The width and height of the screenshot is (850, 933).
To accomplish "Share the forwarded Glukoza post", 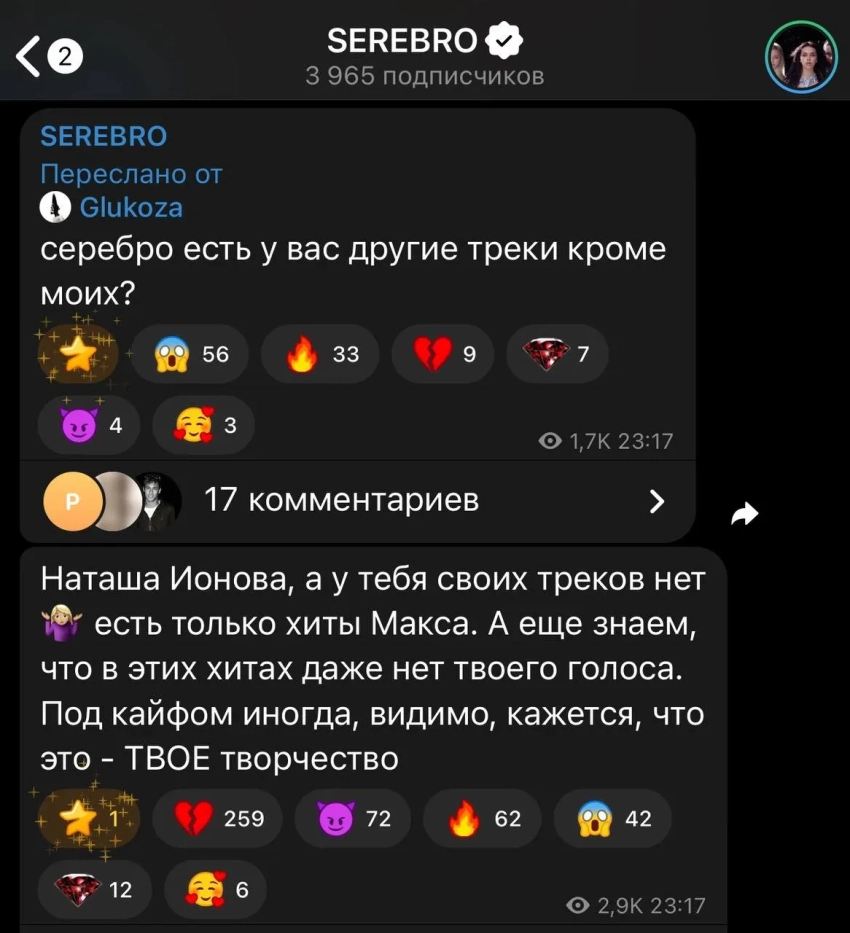I will tap(744, 514).
